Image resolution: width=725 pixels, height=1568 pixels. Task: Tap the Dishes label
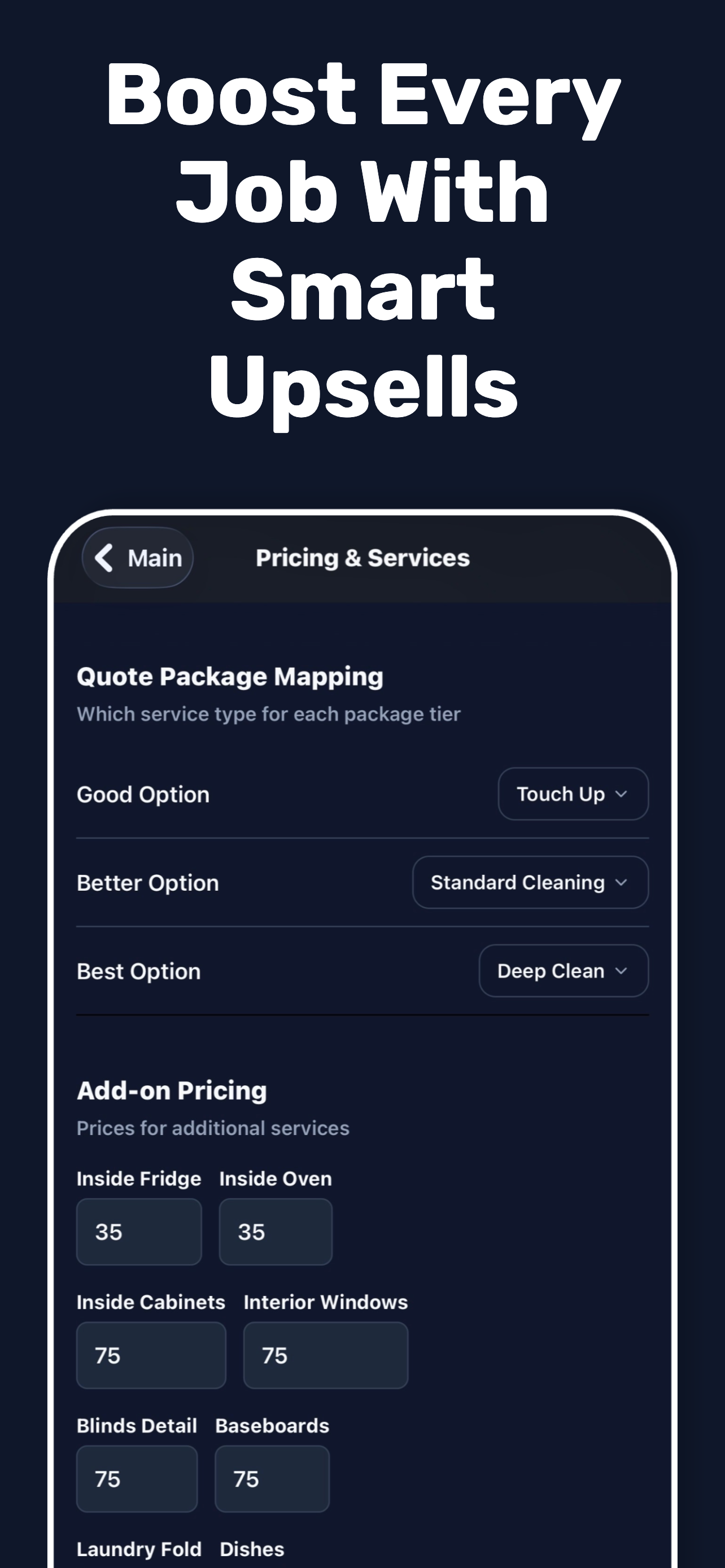pos(251,1549)
